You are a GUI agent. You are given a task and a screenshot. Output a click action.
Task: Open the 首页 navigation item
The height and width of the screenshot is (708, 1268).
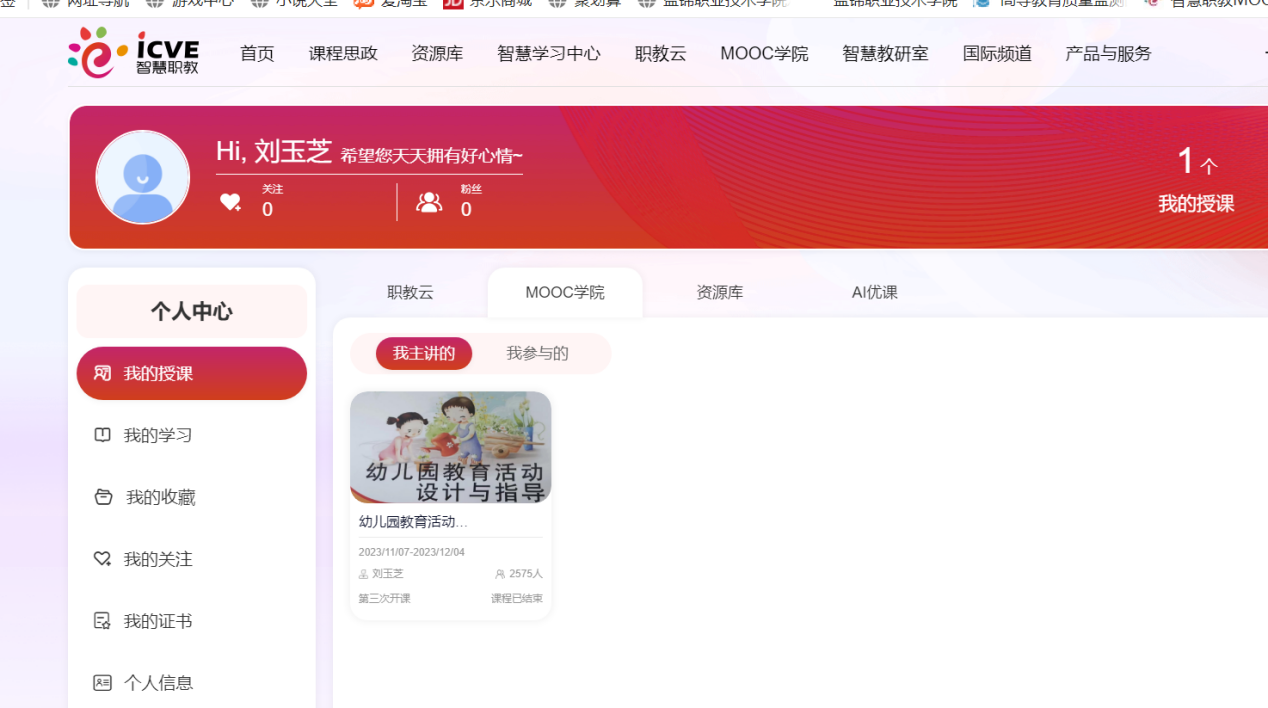[257, 54]
